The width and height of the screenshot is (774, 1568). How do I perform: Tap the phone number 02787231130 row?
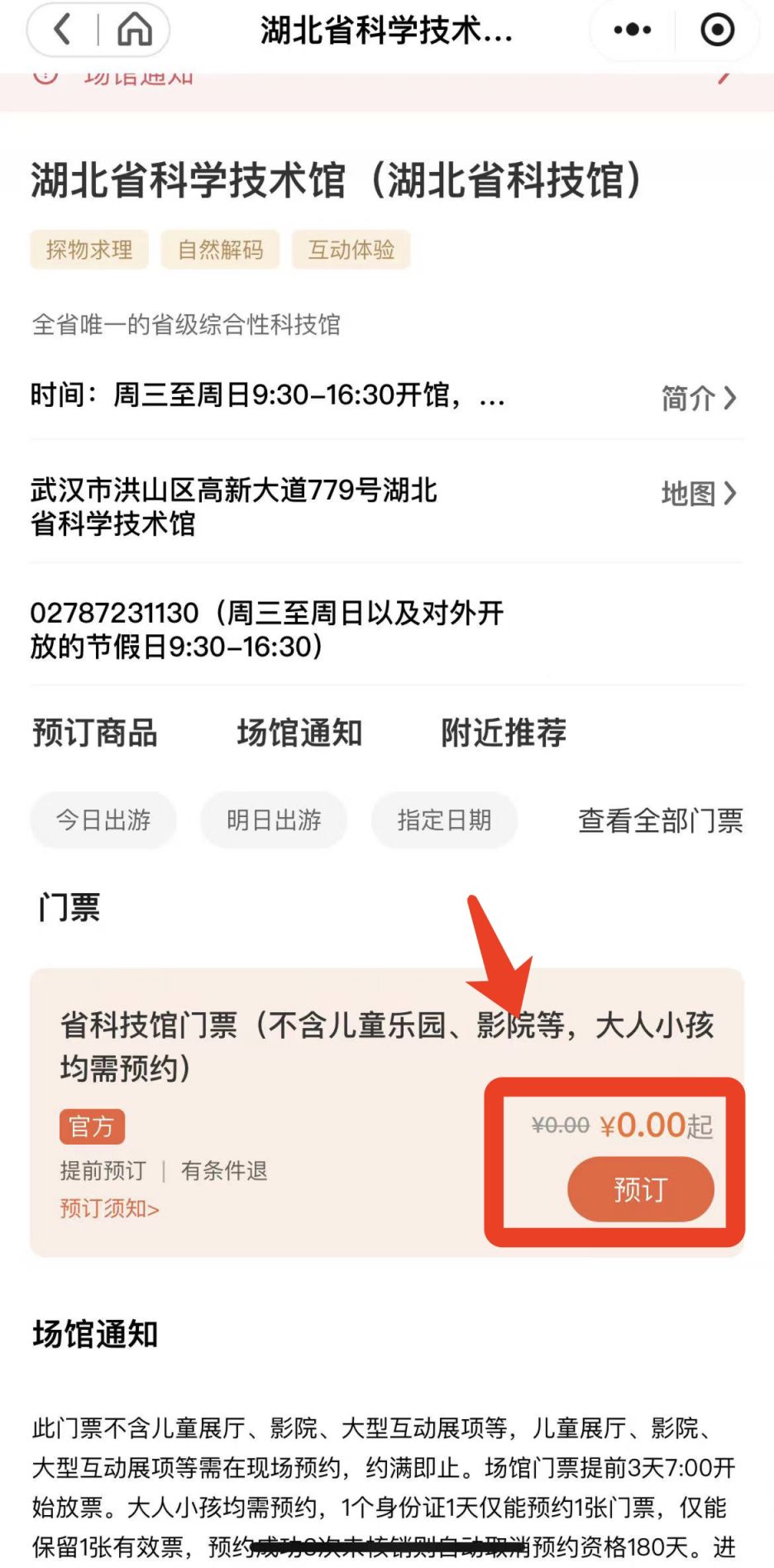click(387, 629)
